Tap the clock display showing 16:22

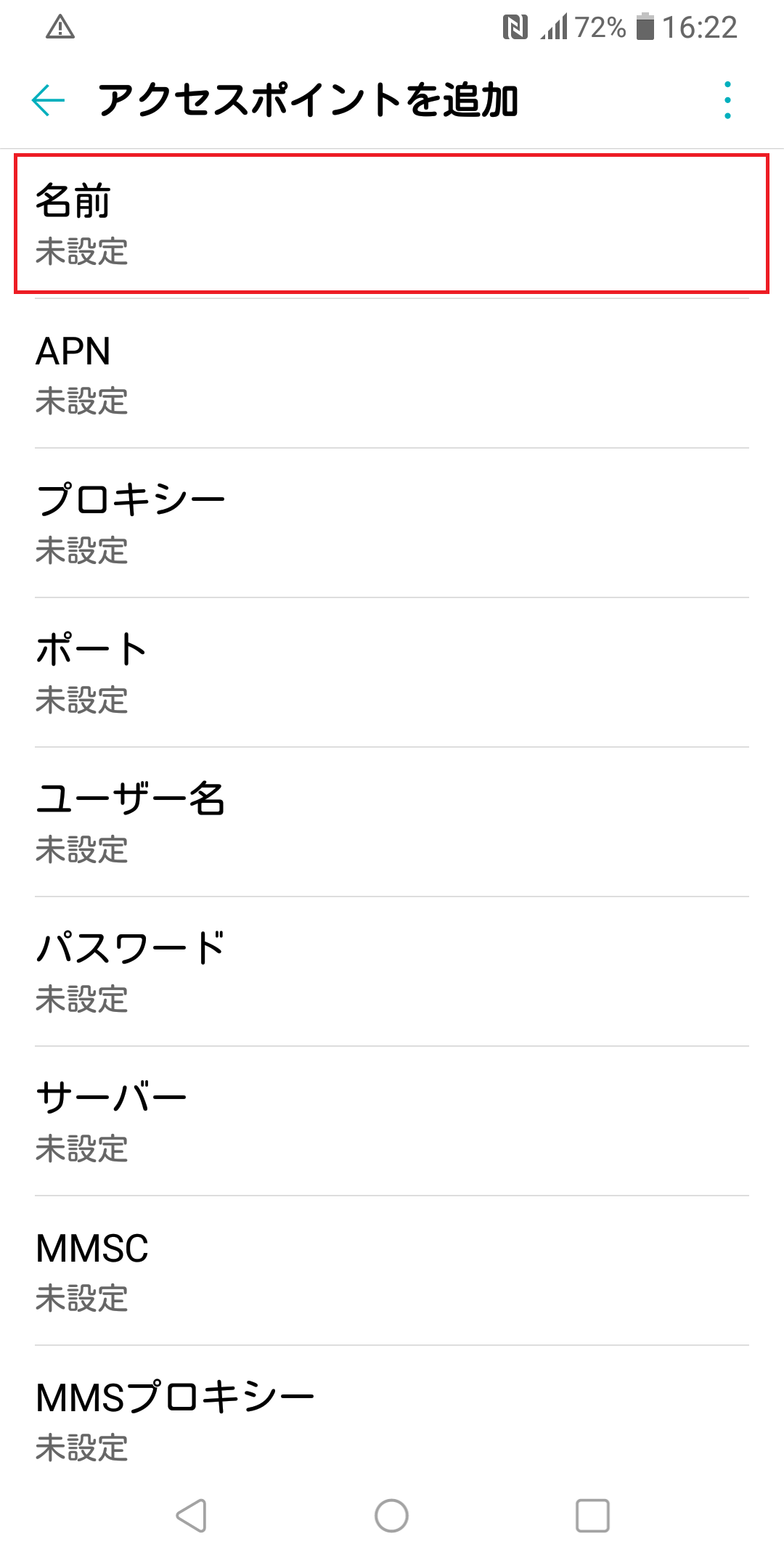[700, 28]
